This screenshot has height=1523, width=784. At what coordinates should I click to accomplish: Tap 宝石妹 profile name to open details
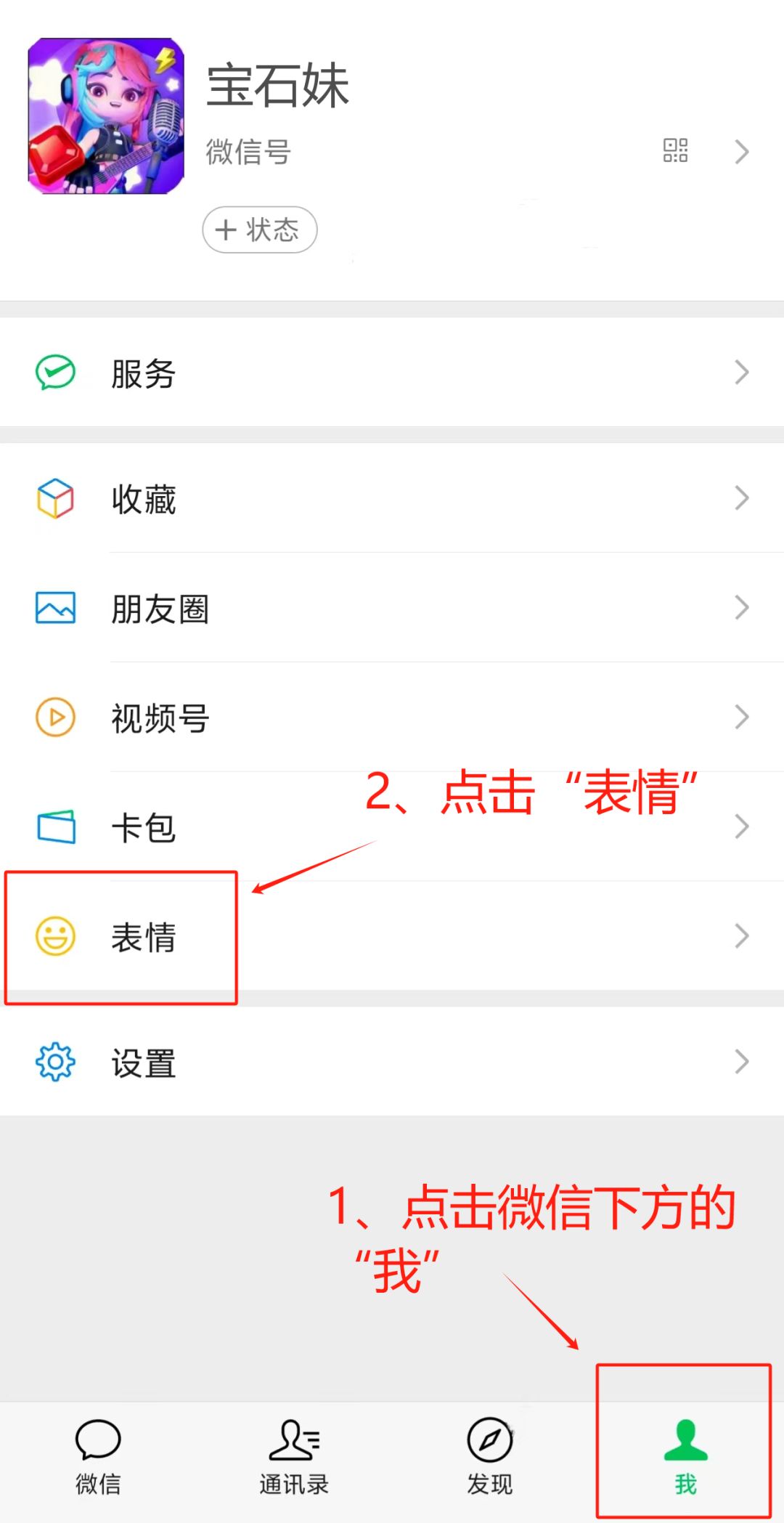277,85
